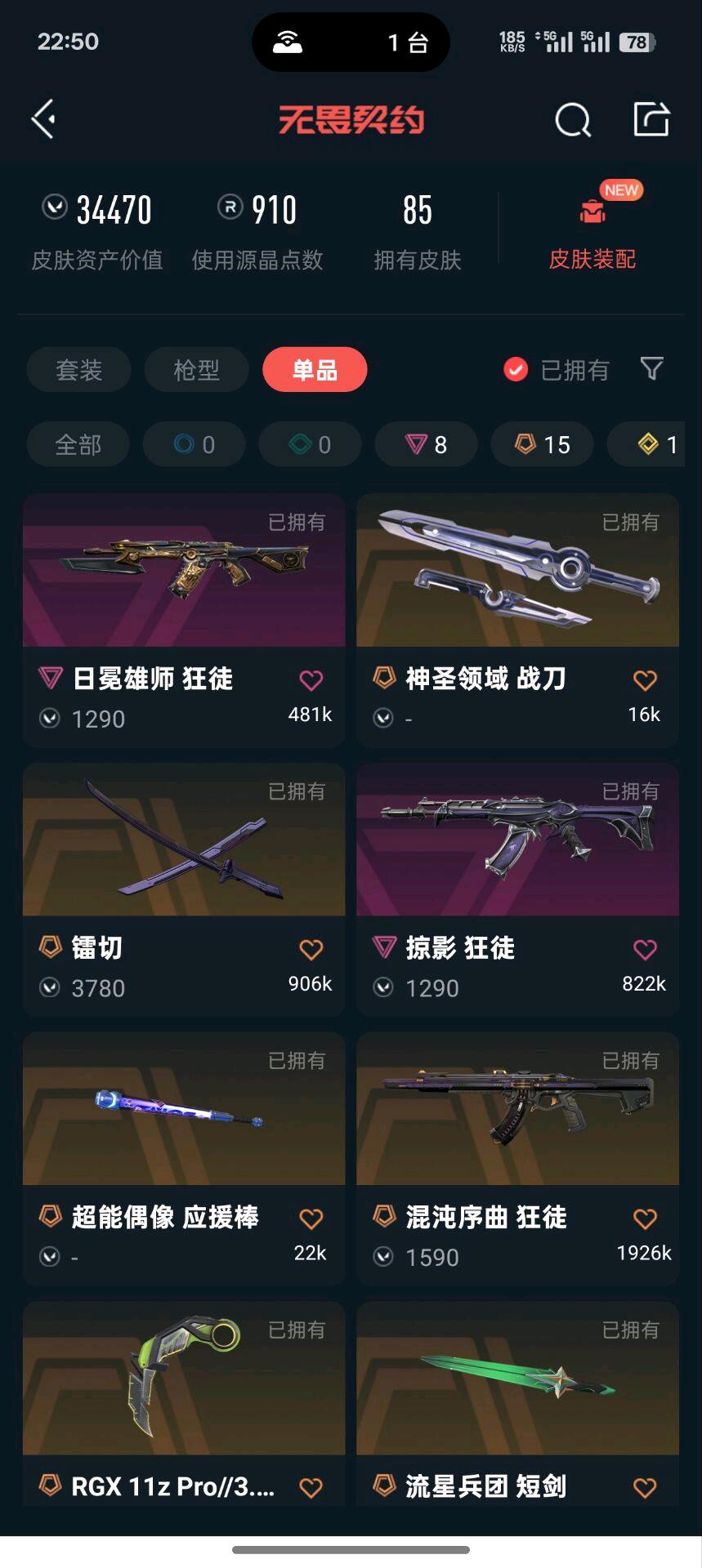The image size is (702, 1568).
Task: Open the funnel filter options
Action: pos(651,369)
